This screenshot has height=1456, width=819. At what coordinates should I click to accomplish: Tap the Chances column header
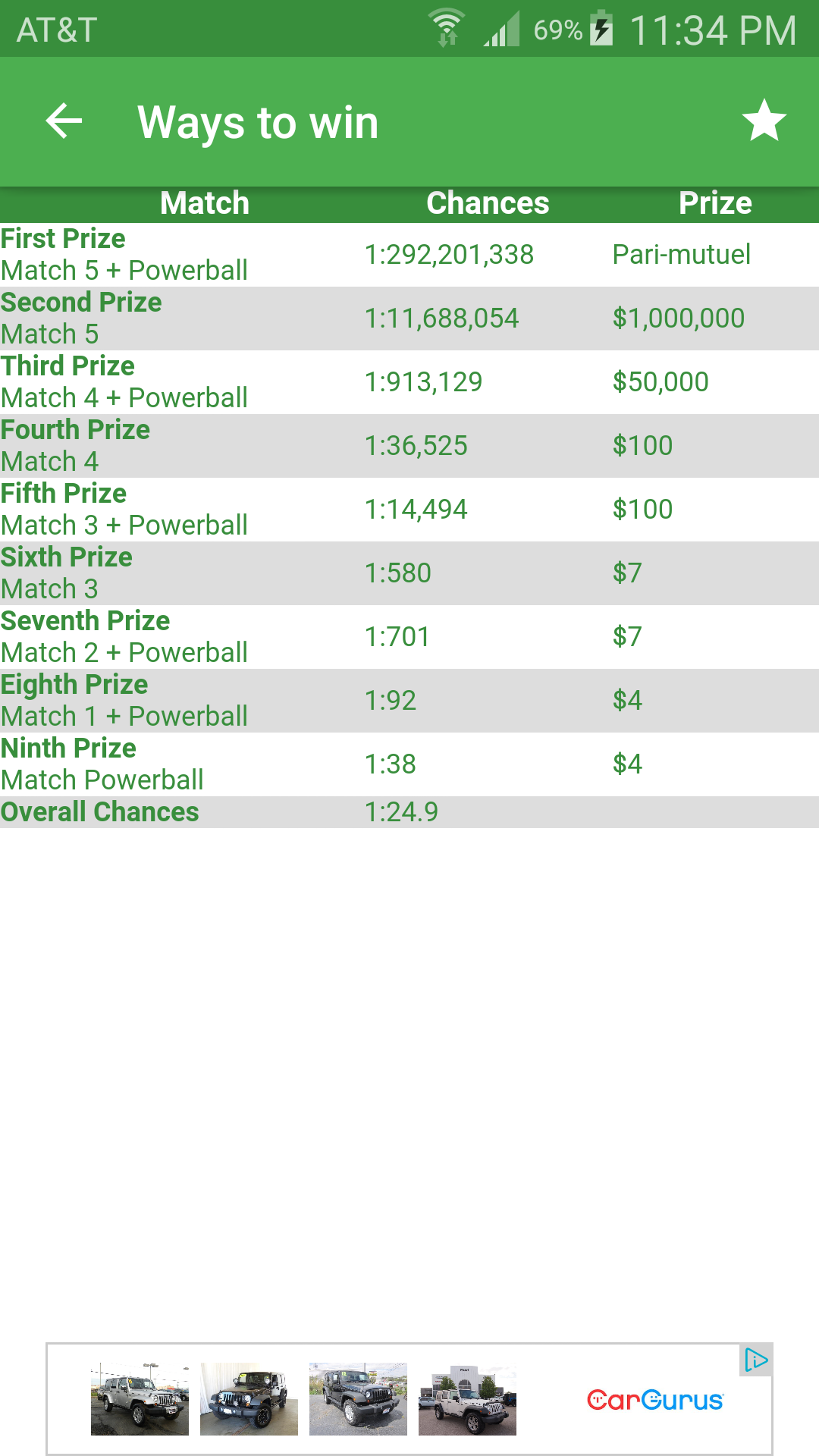[x=488, y=202]
